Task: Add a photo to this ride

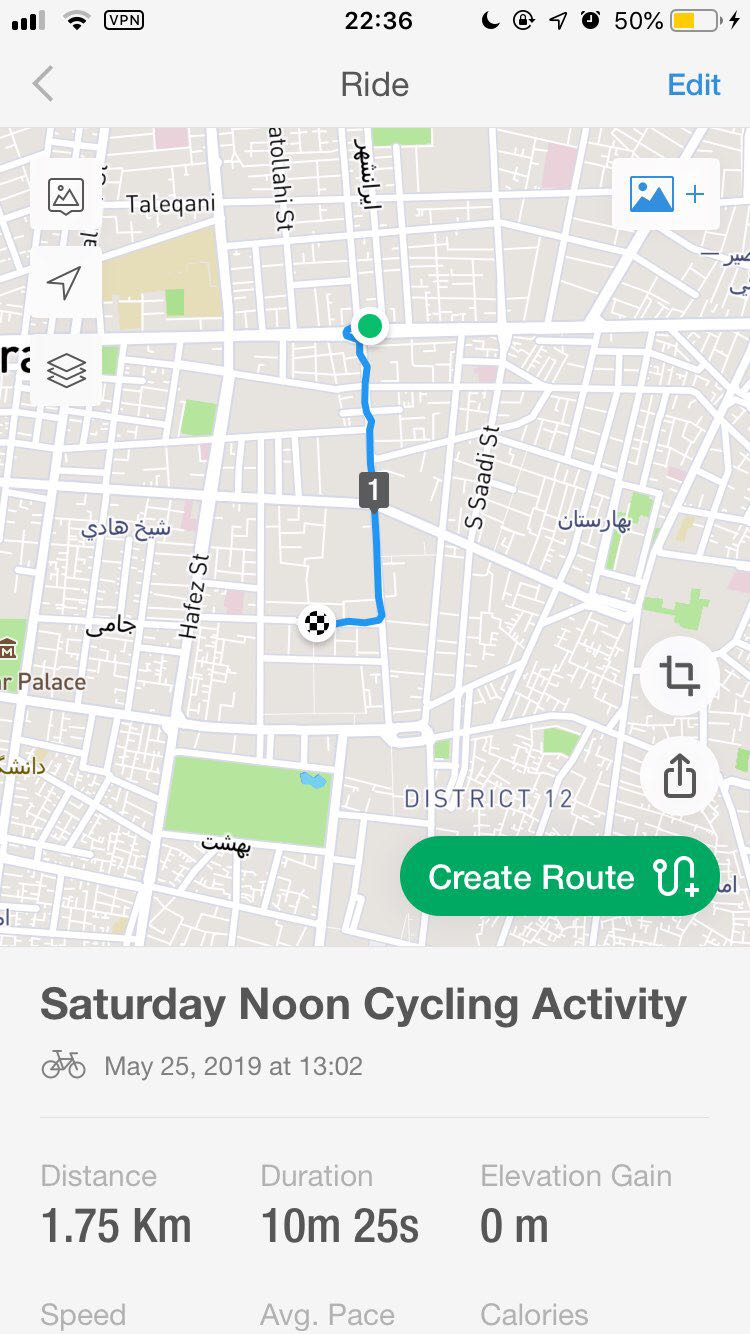Action: pos(666,194)
